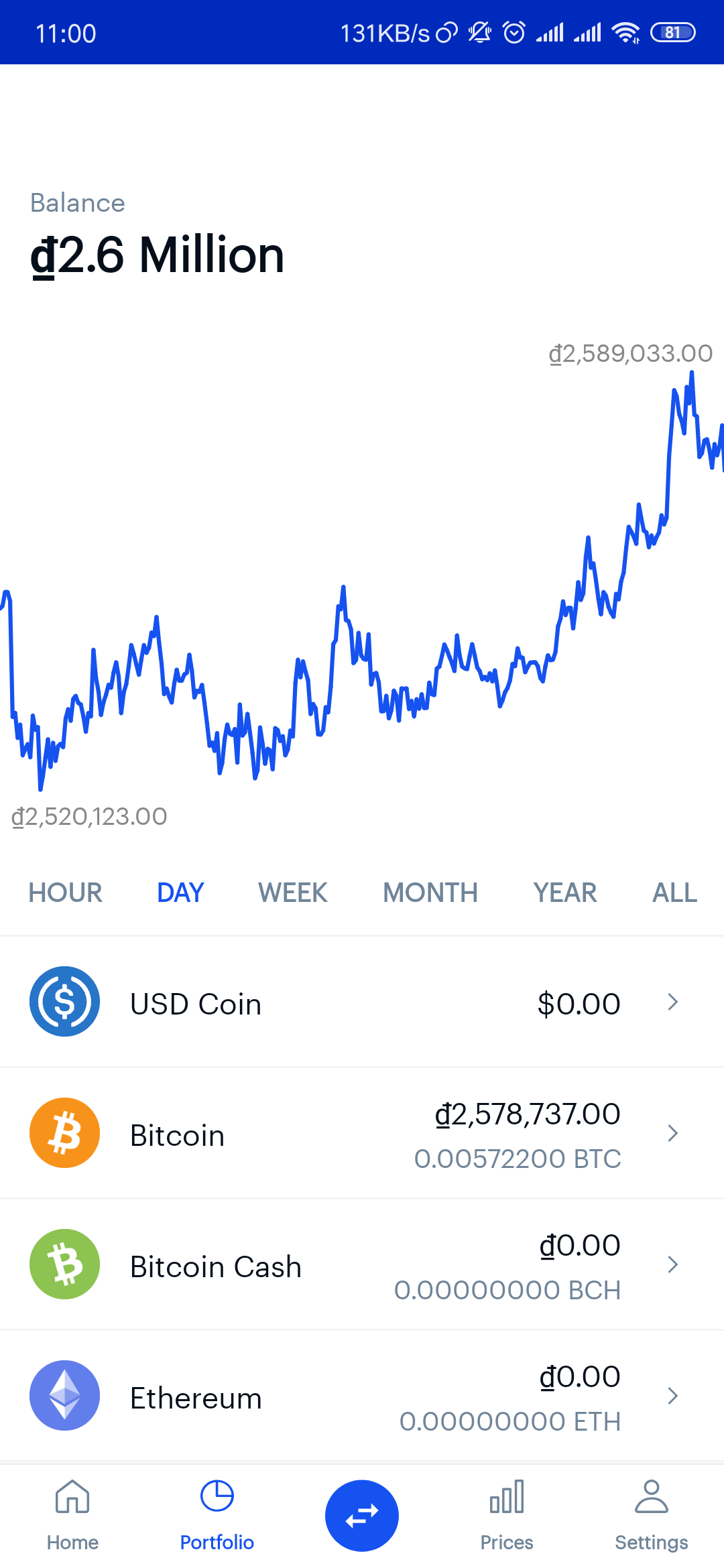724x1568 pixels.
Task: Open the Bitcoin wallet row
Action: 362,1134
